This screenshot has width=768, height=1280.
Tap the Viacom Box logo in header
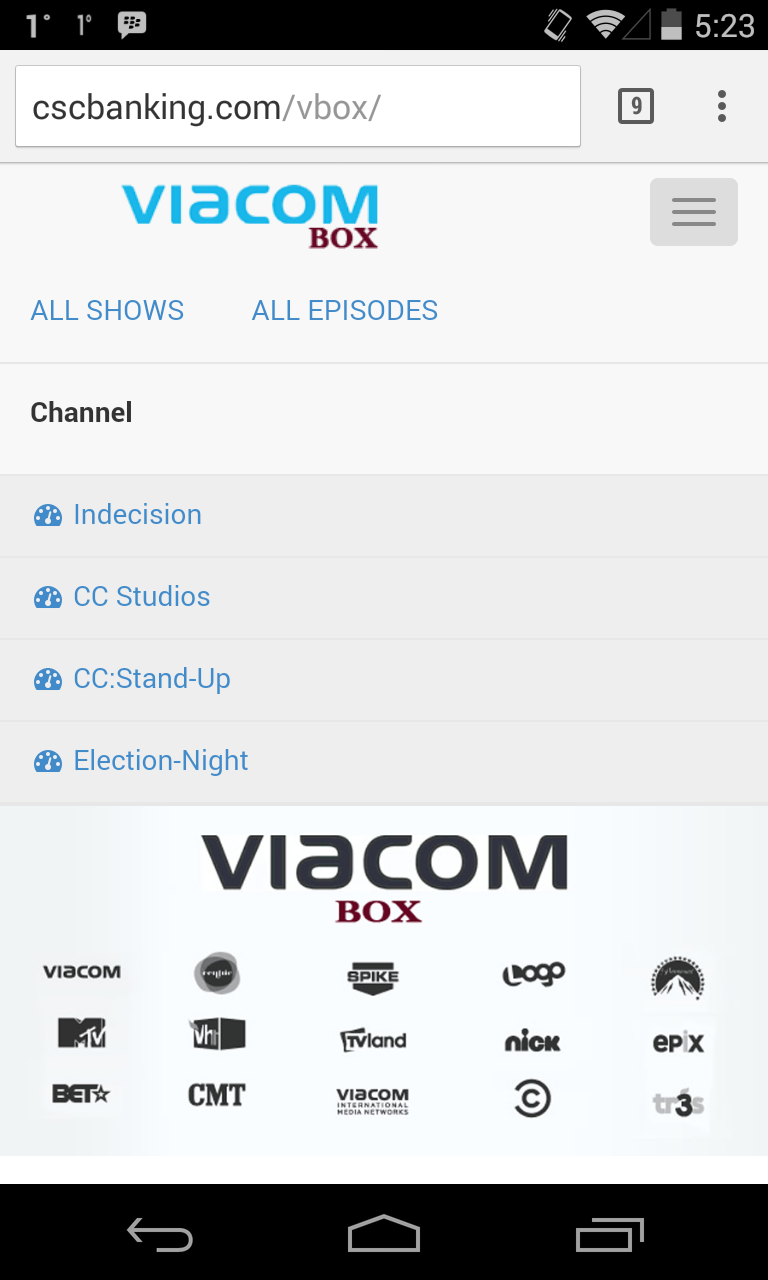pos(250,215)
